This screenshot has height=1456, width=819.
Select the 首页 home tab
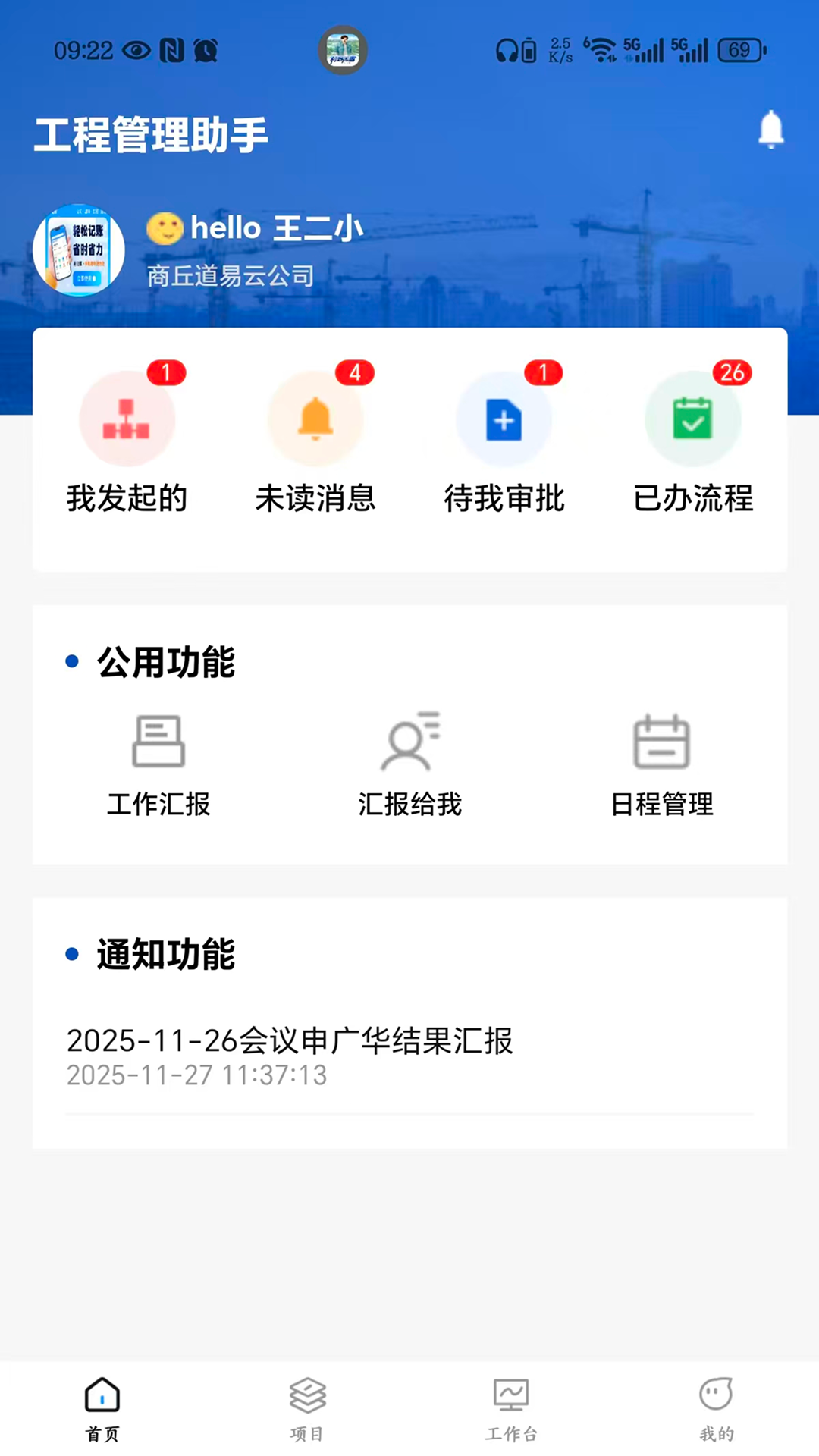pyautogui.click(x=102, y=1407)
